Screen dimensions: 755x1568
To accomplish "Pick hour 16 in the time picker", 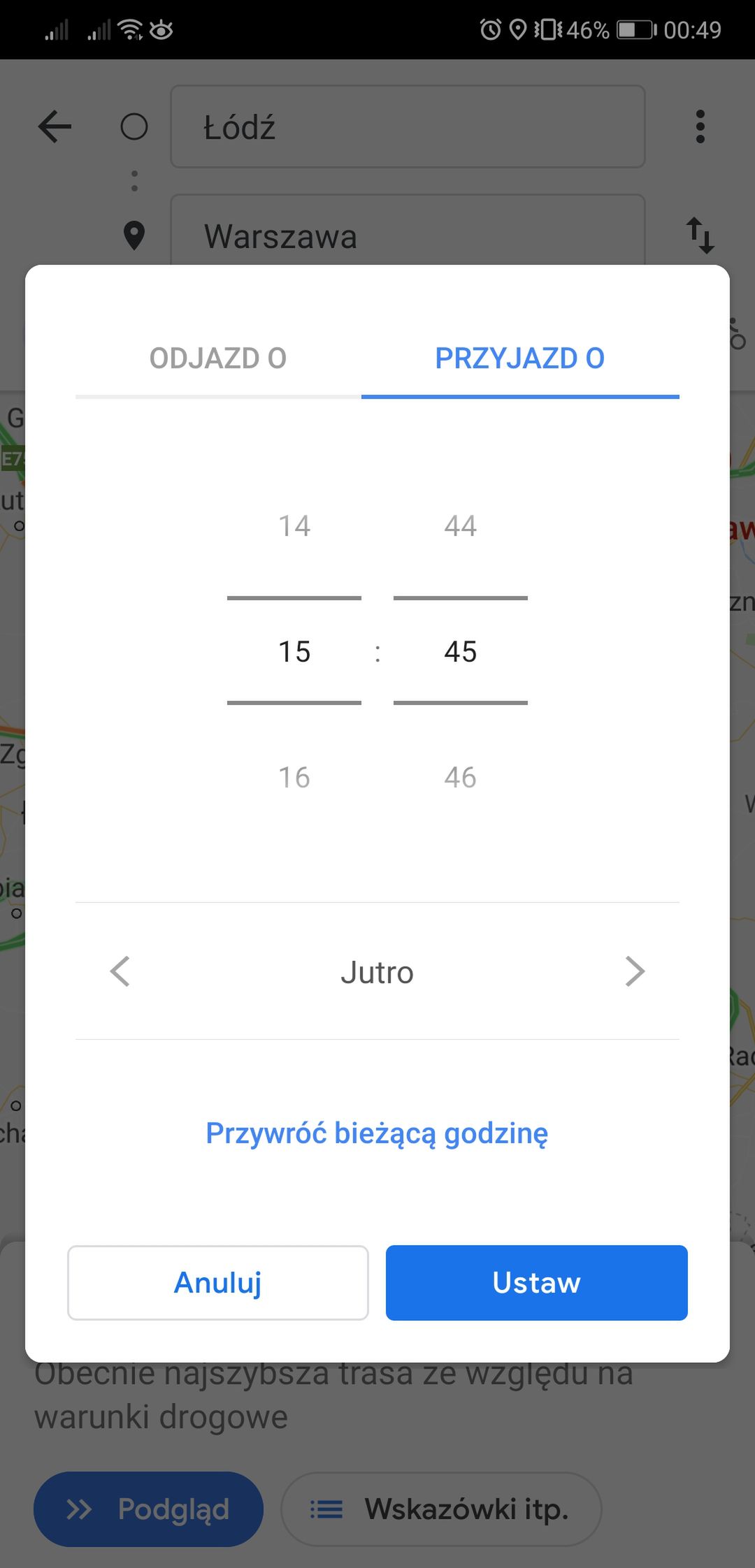I will (x=294, y=777).
